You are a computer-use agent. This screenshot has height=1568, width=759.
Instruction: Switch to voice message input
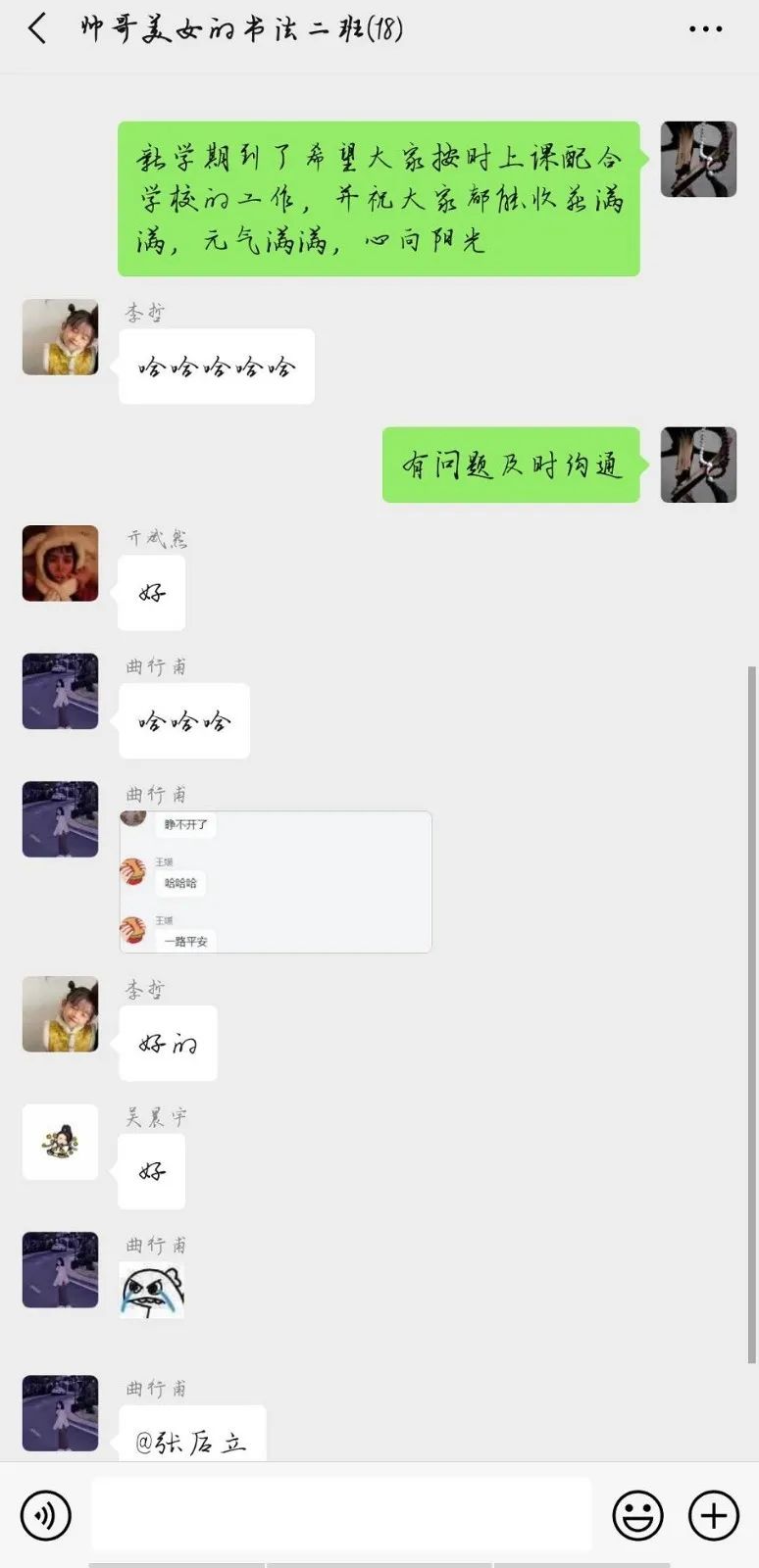coord(45,1515)
